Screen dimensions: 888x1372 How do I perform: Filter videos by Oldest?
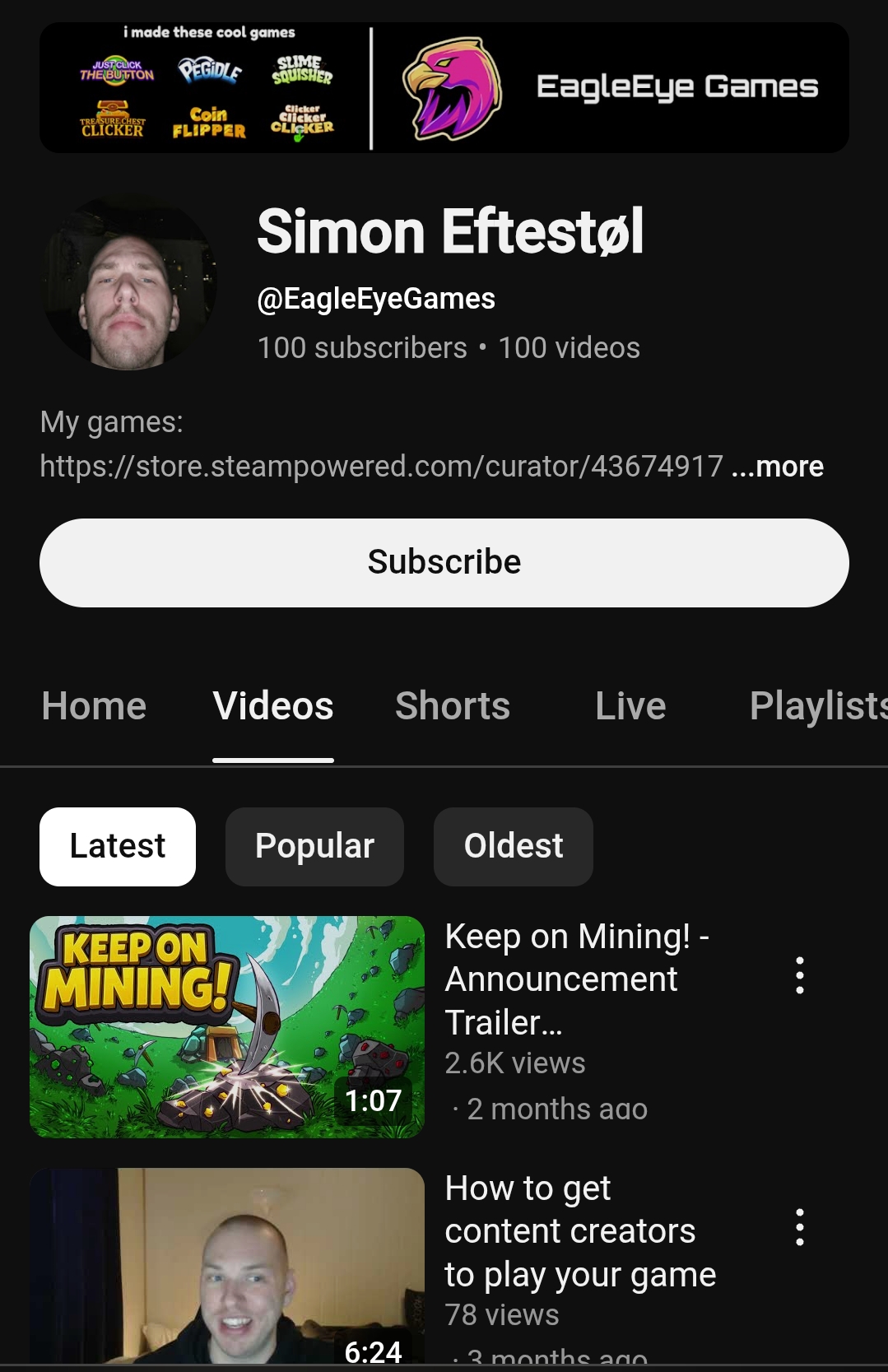(x=513, y=846)
